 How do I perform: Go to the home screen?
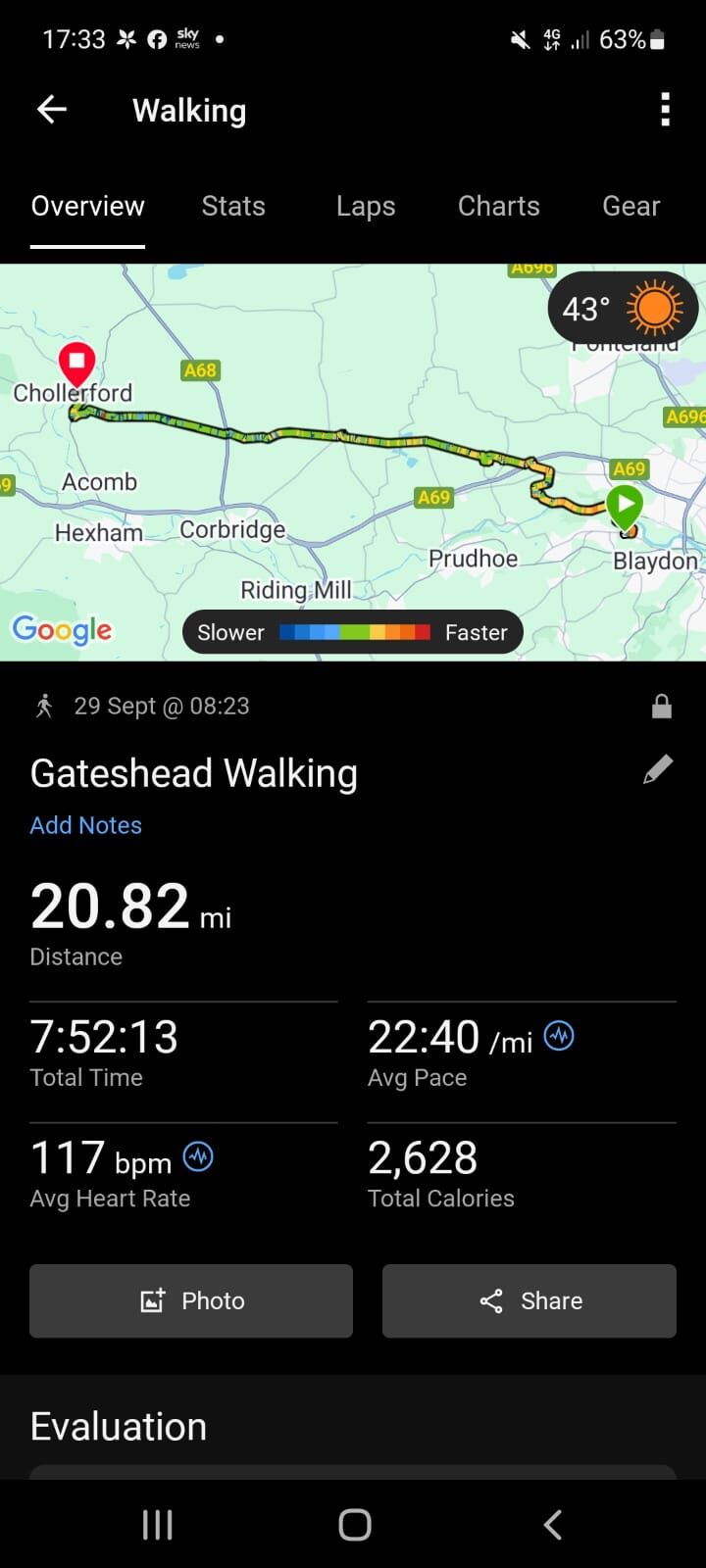tap(354, 1524)
